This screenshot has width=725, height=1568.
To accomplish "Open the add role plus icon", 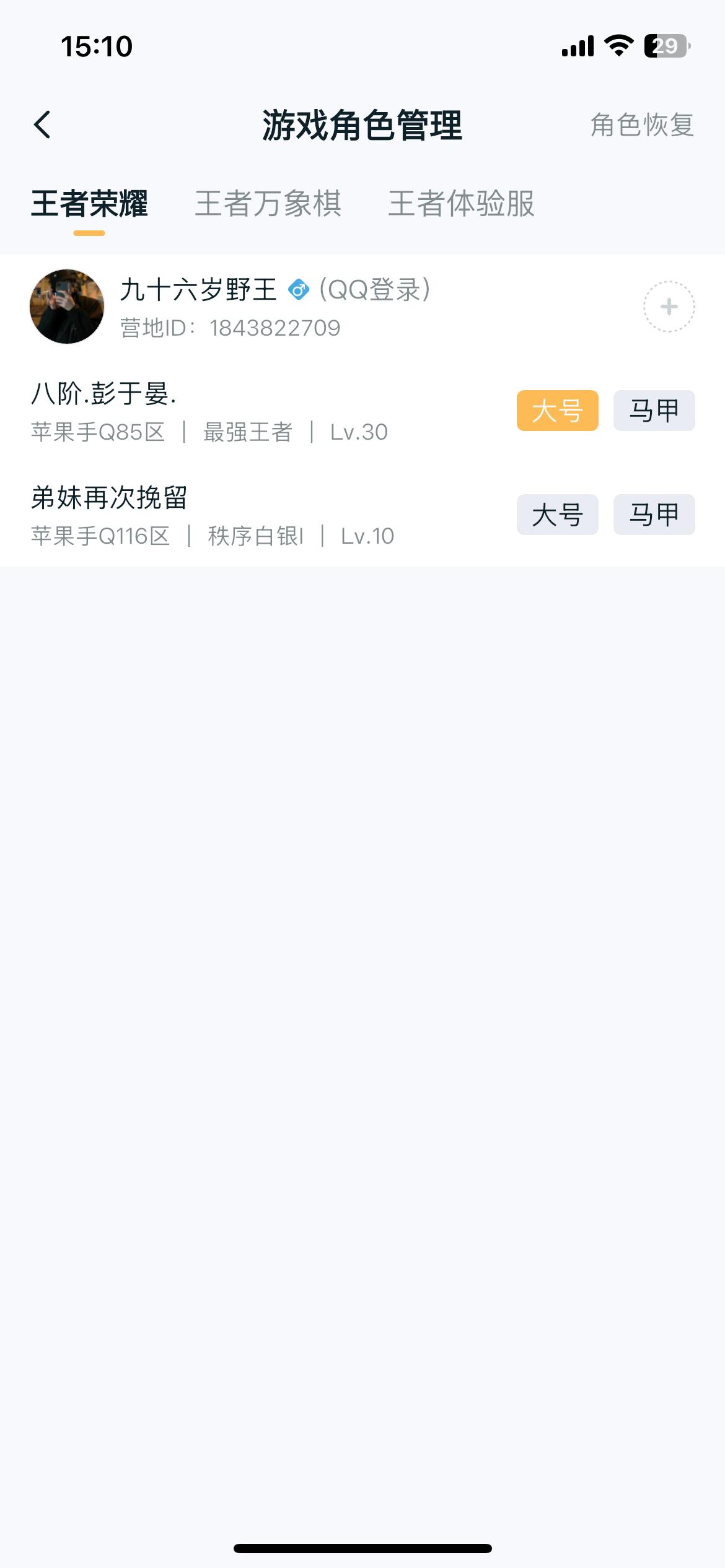I will point(668,307).
